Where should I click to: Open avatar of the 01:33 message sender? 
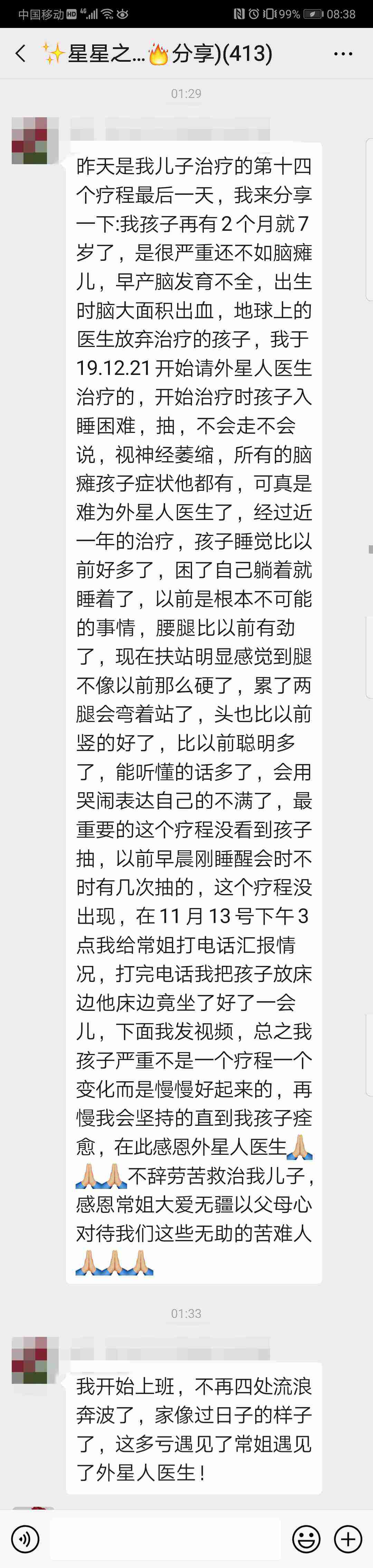coord(29,1360)
